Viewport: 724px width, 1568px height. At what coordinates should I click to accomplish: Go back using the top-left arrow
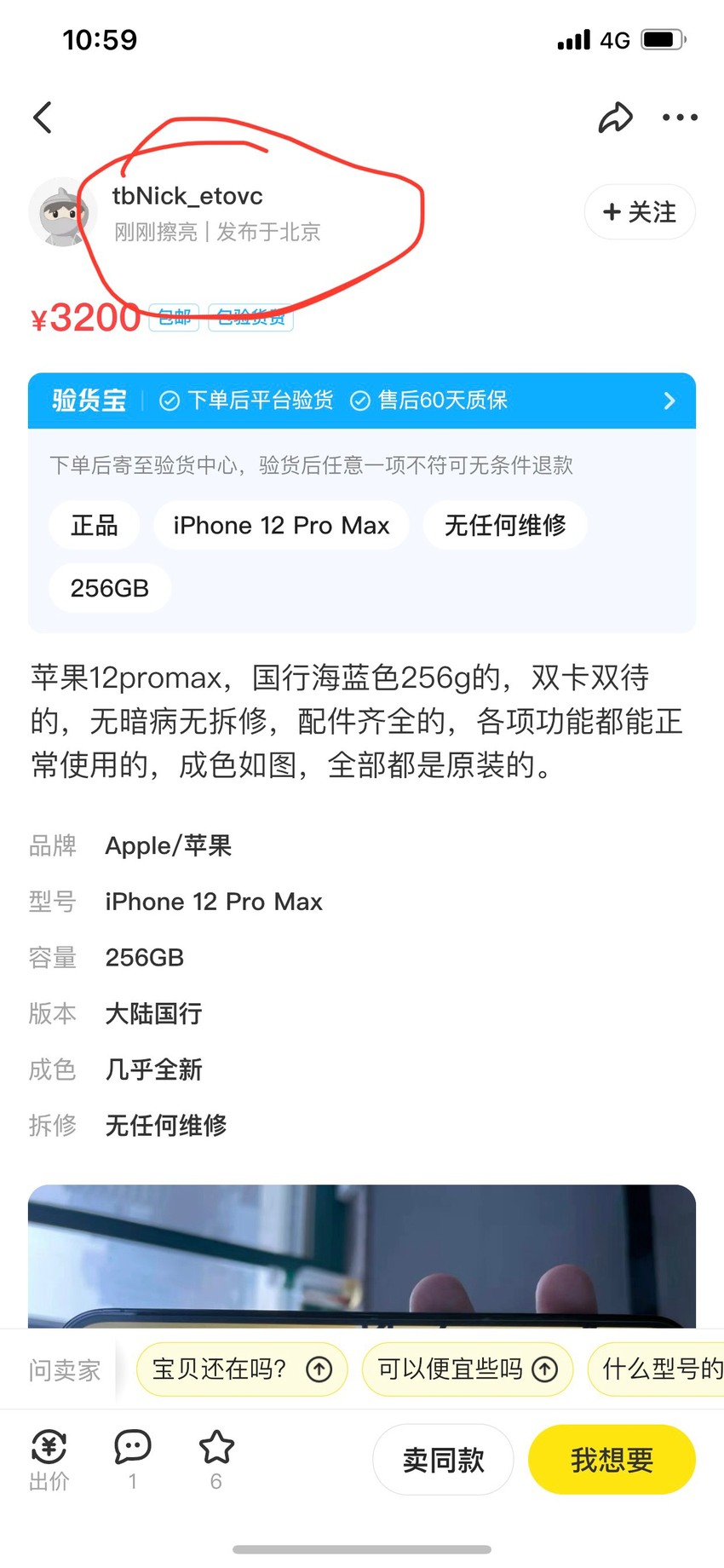(x=43, y=118)
